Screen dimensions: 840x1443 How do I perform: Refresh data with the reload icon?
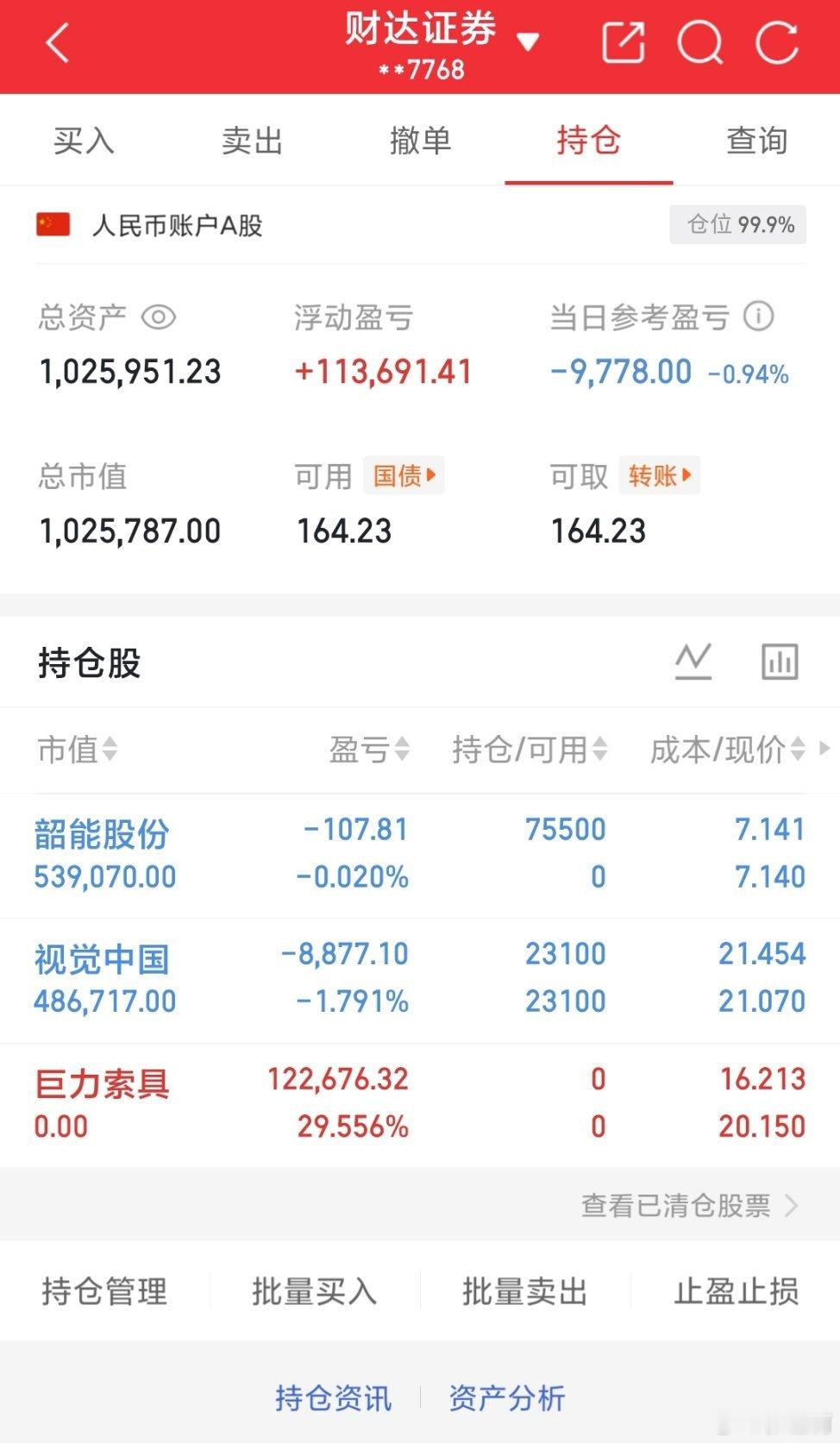click(776, 42)
